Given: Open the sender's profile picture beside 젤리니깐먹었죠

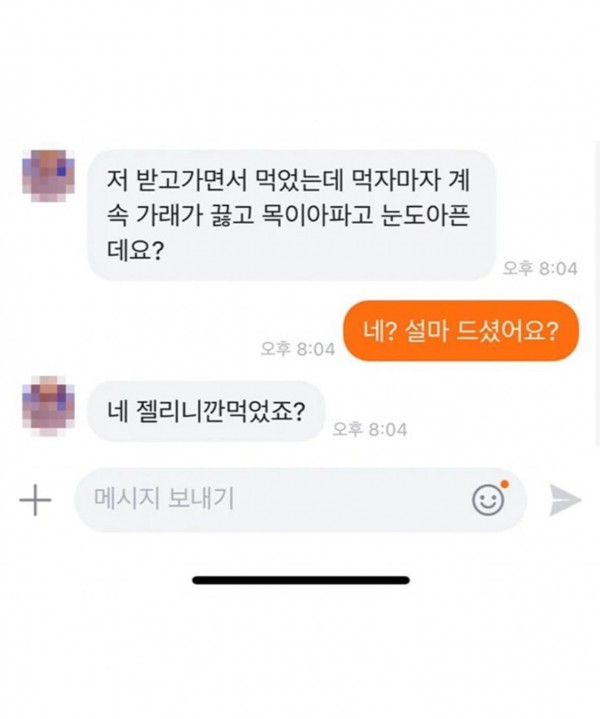Looking at the screenshot, I should coord(48,402).
